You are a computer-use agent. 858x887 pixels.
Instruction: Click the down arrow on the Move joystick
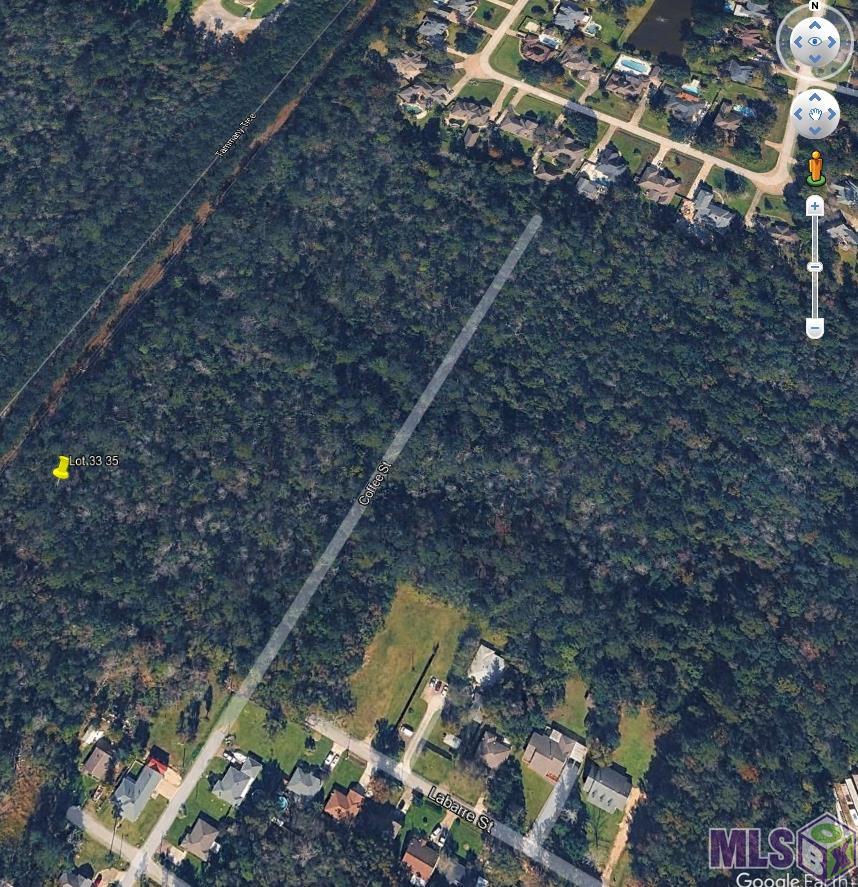tap(815, 130)
